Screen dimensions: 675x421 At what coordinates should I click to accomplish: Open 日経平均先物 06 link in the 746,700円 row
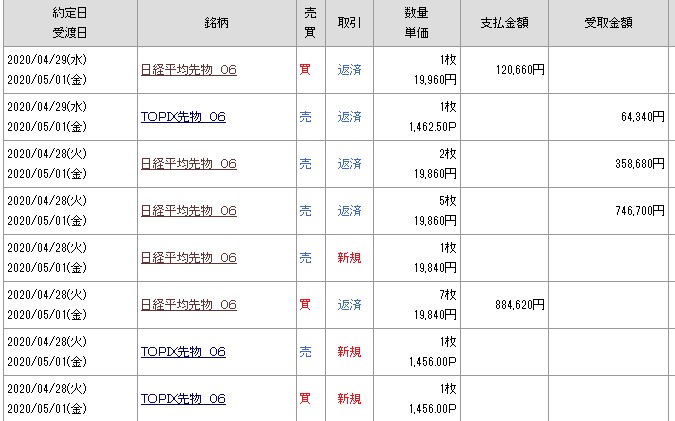tap(189, 211)
